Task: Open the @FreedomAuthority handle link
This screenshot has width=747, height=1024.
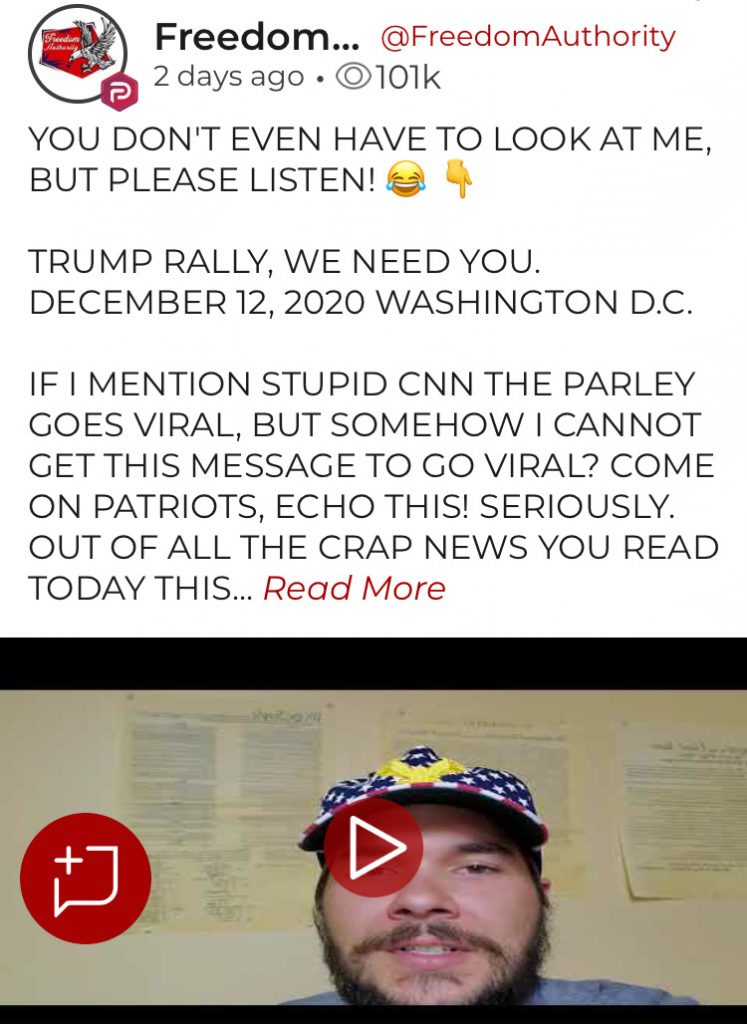Action: [x=527, y=37]
